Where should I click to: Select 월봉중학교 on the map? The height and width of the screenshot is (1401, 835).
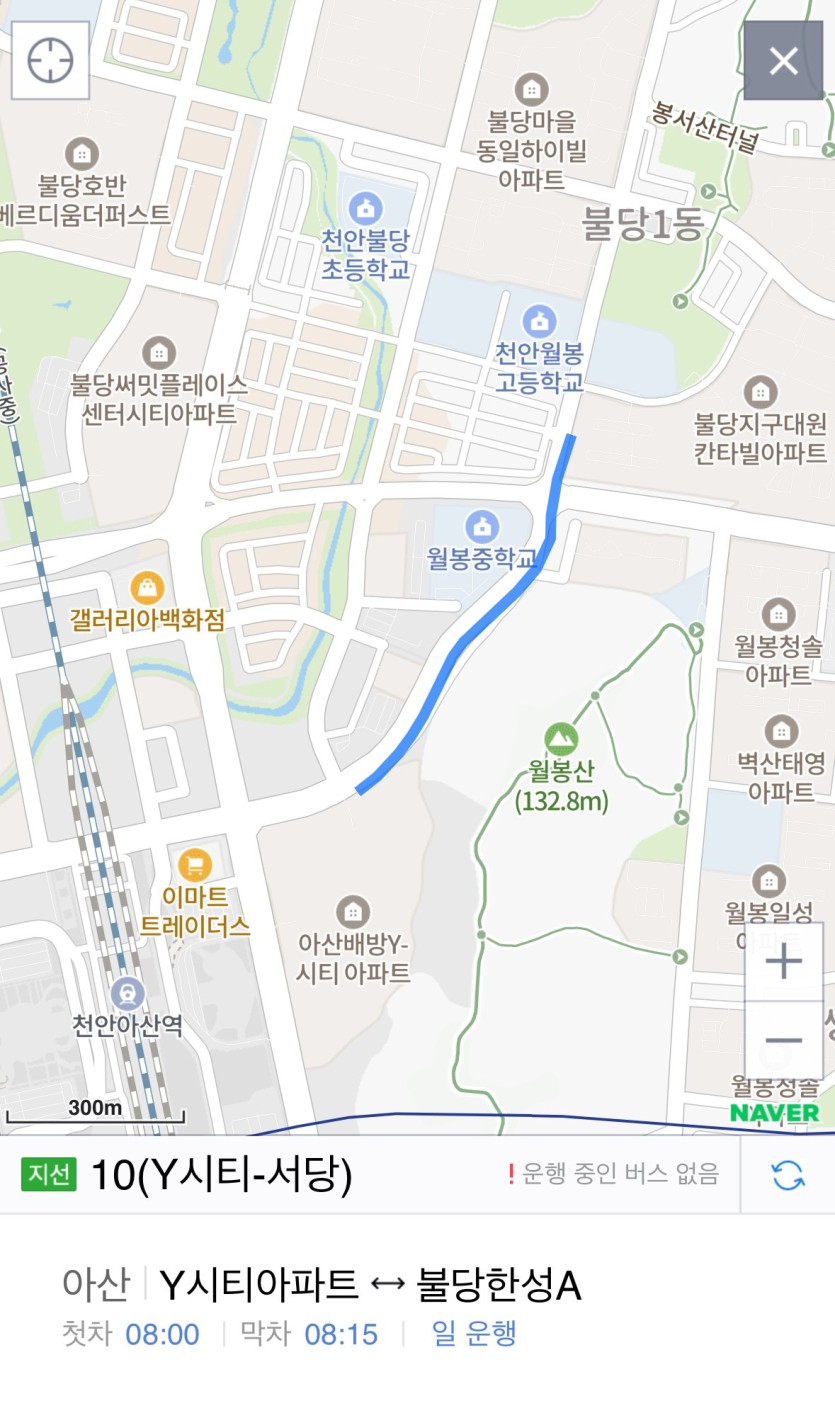(x=482, y=525)
